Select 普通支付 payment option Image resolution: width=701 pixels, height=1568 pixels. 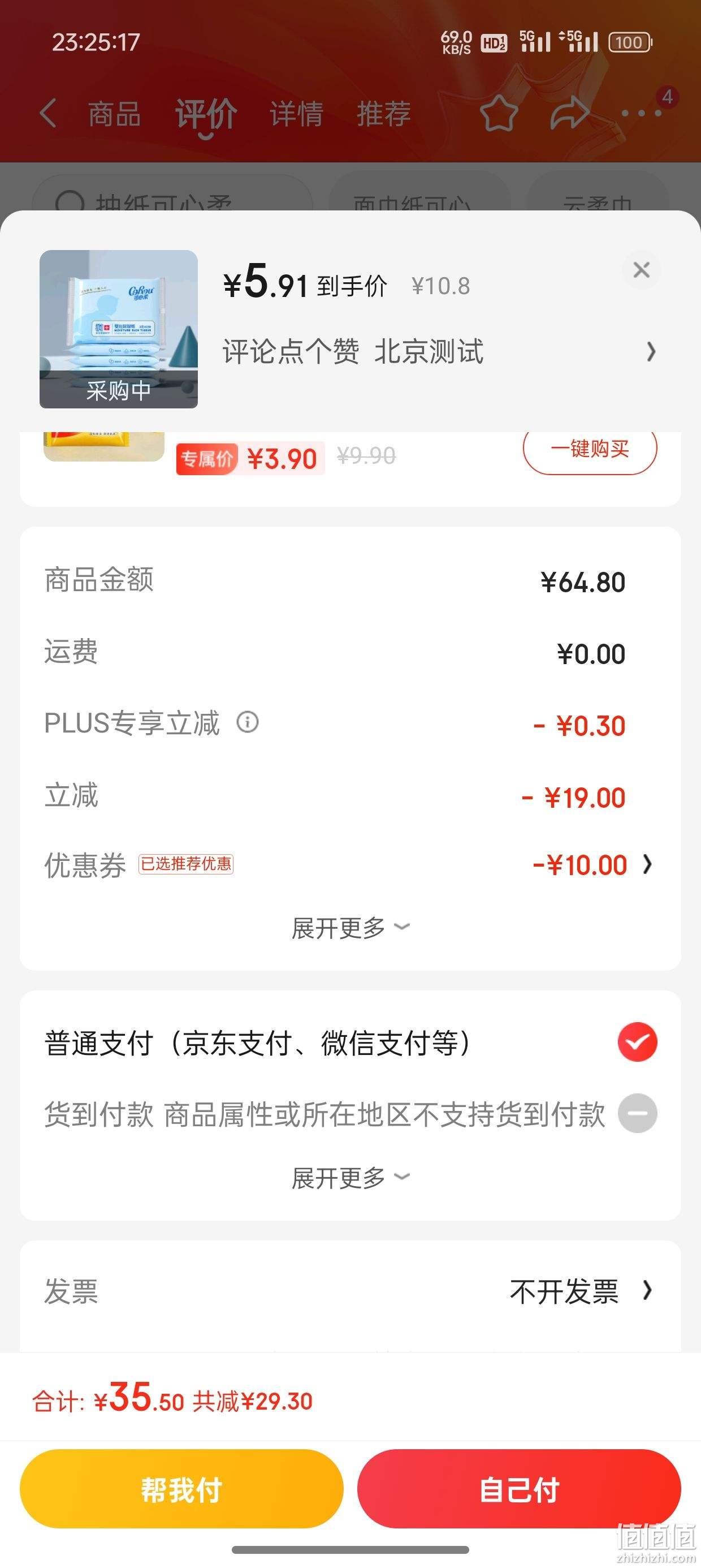(x=350, y=1042)
